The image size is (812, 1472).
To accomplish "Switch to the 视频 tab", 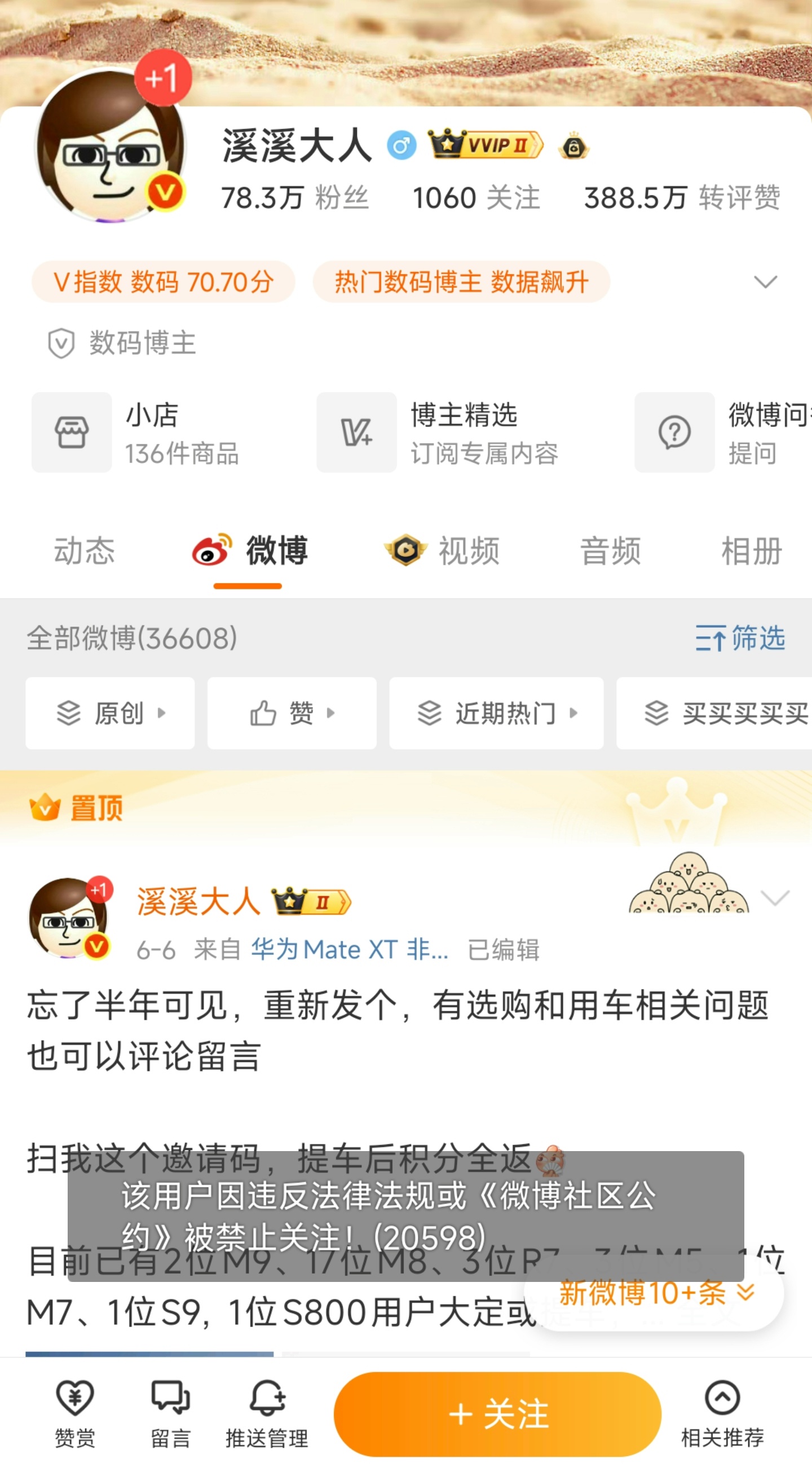I will coord(443,551).
